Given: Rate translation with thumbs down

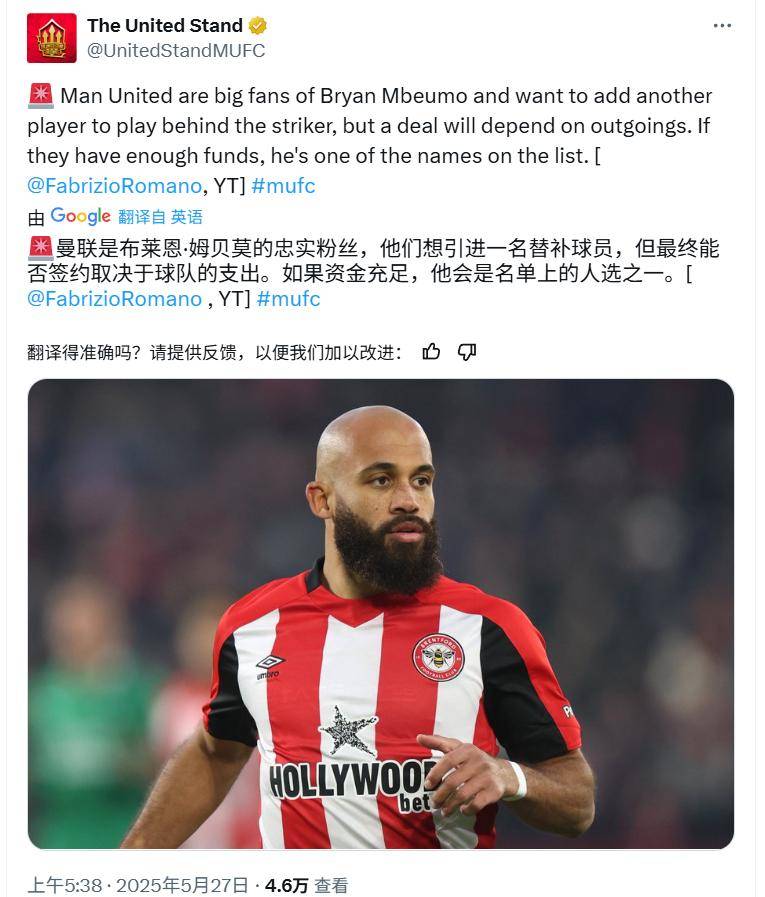Looking at the screenshot, I should coord(467,351).
